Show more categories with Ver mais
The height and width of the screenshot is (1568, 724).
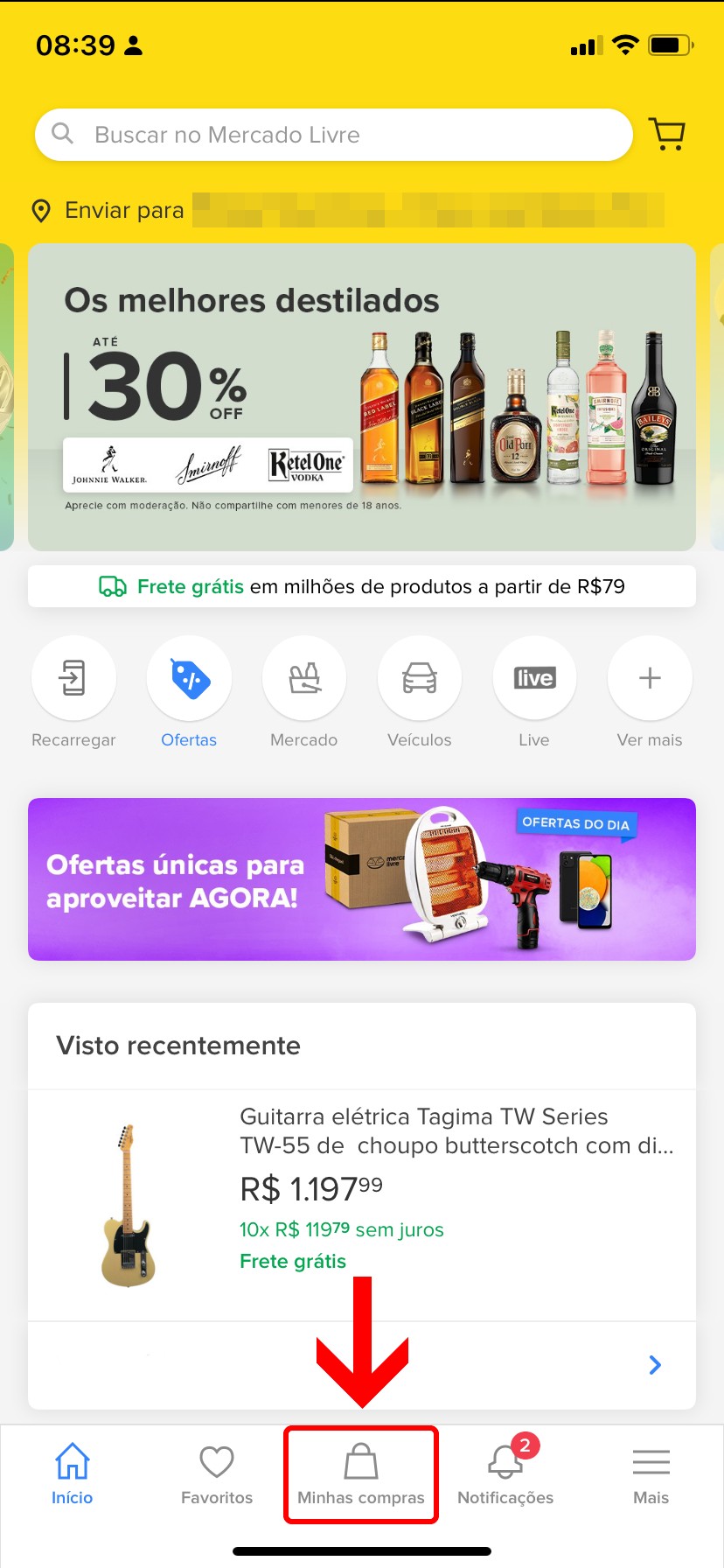coord(650,679)
